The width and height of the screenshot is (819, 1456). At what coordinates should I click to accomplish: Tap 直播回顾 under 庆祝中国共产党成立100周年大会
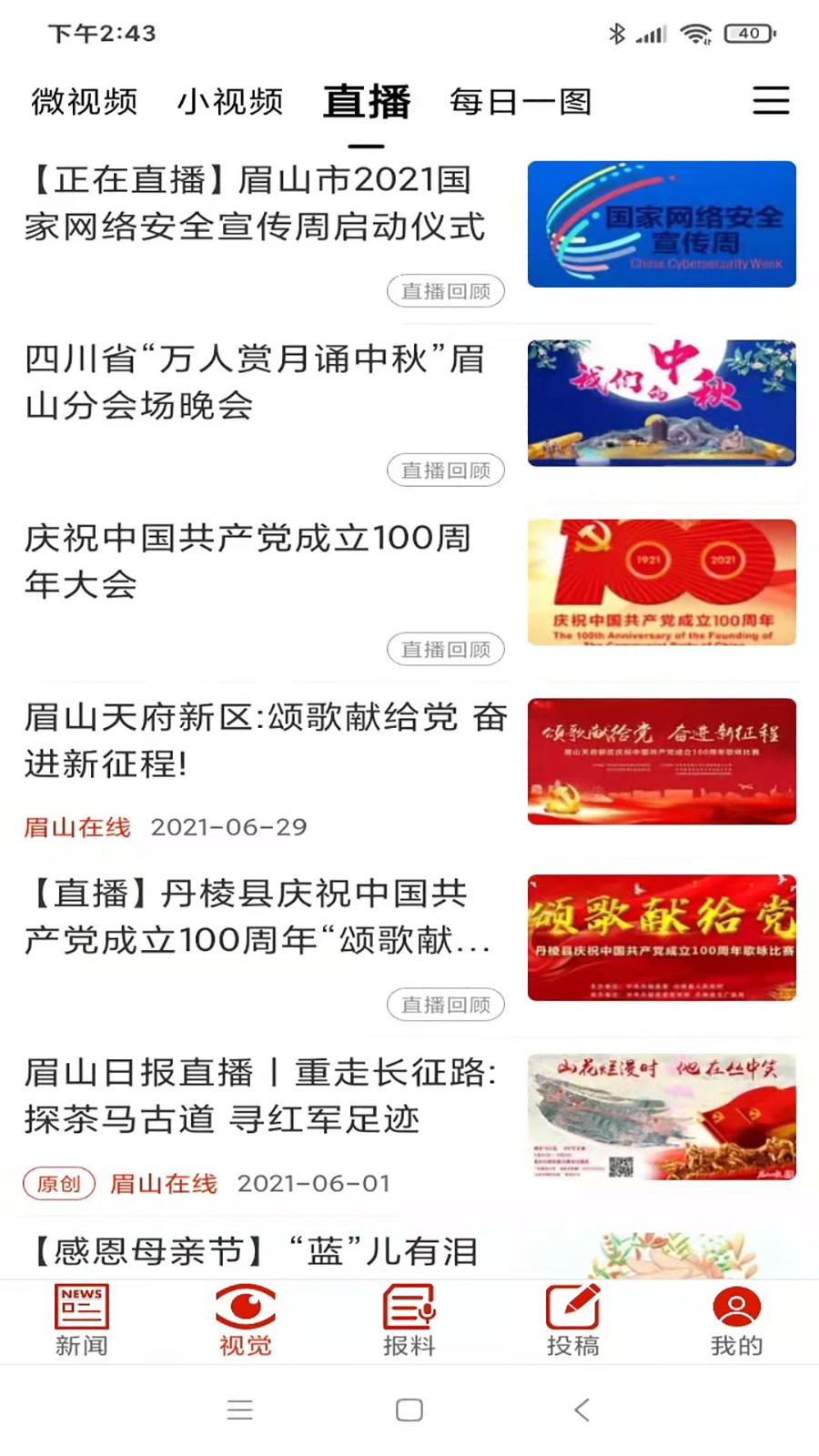(445, 650)
